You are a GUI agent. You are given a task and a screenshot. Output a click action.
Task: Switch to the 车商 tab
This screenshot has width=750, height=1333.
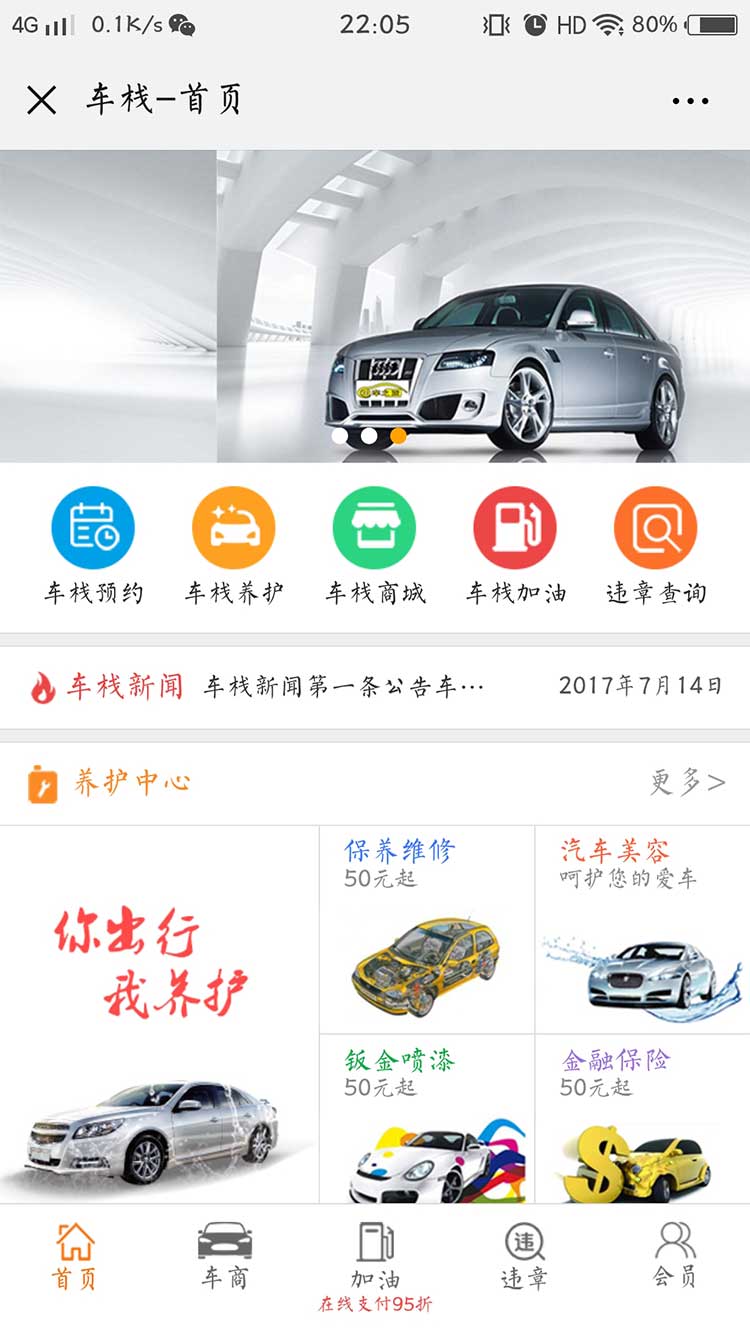tap(225, 1256)
